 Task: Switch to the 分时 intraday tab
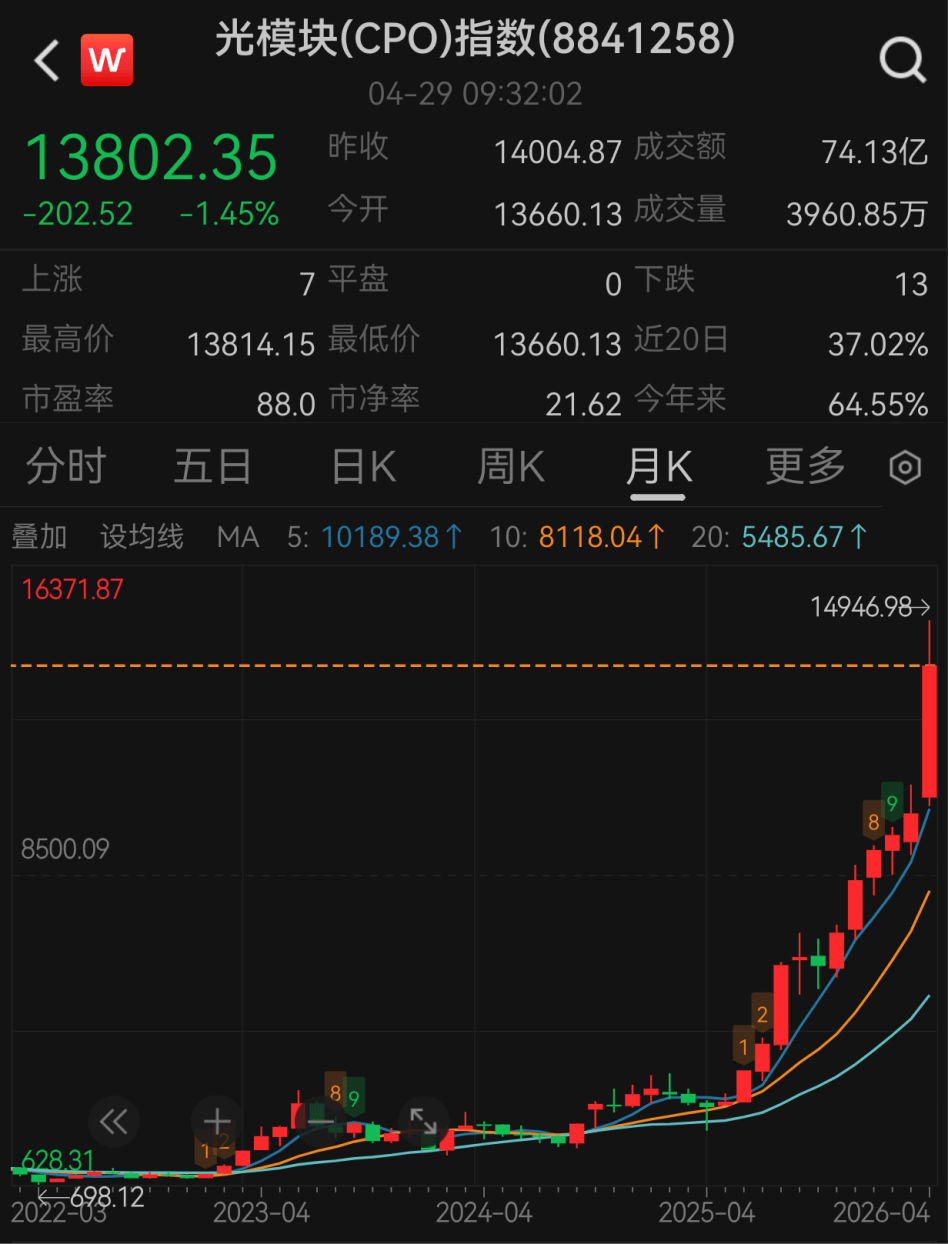65,466
